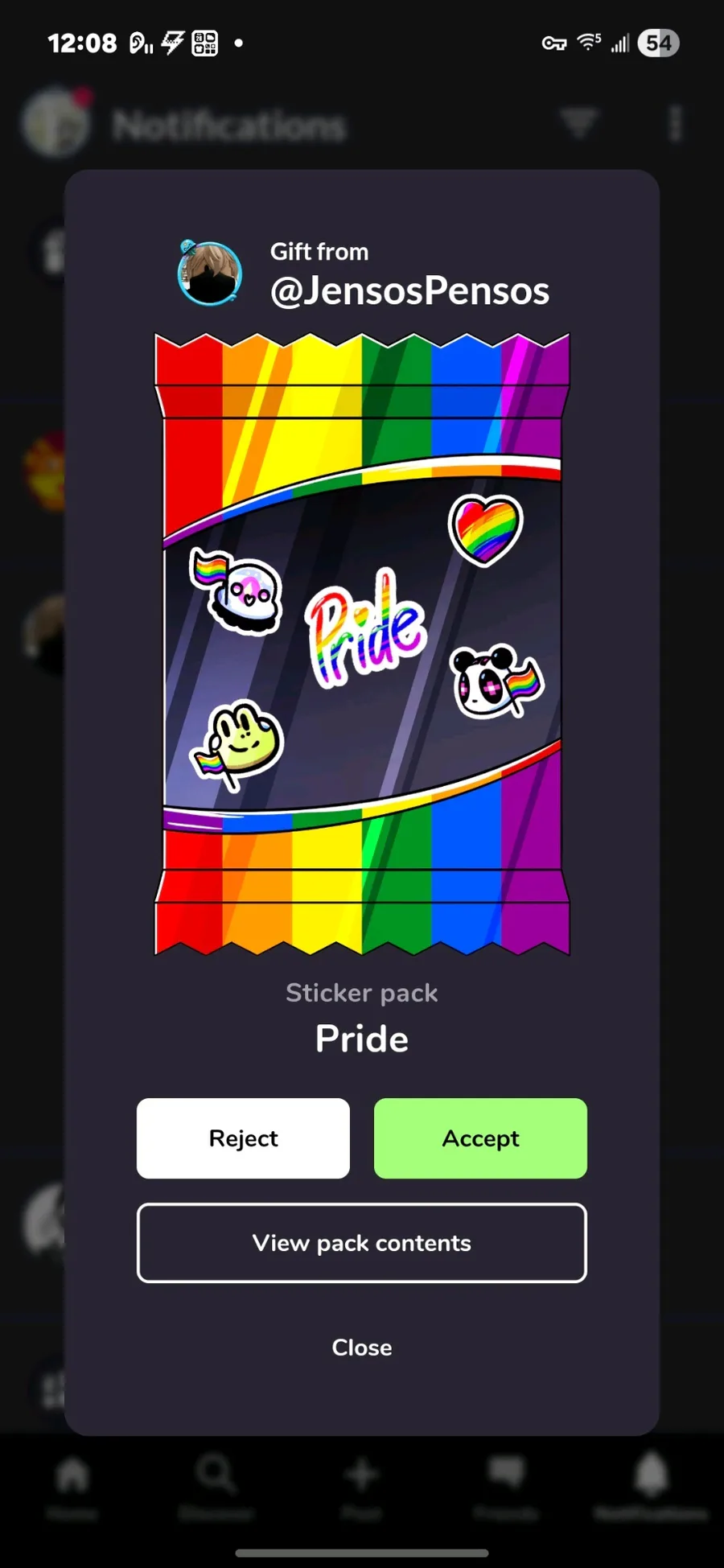Open @JensosPensos profile avatar

coord(209,274)
